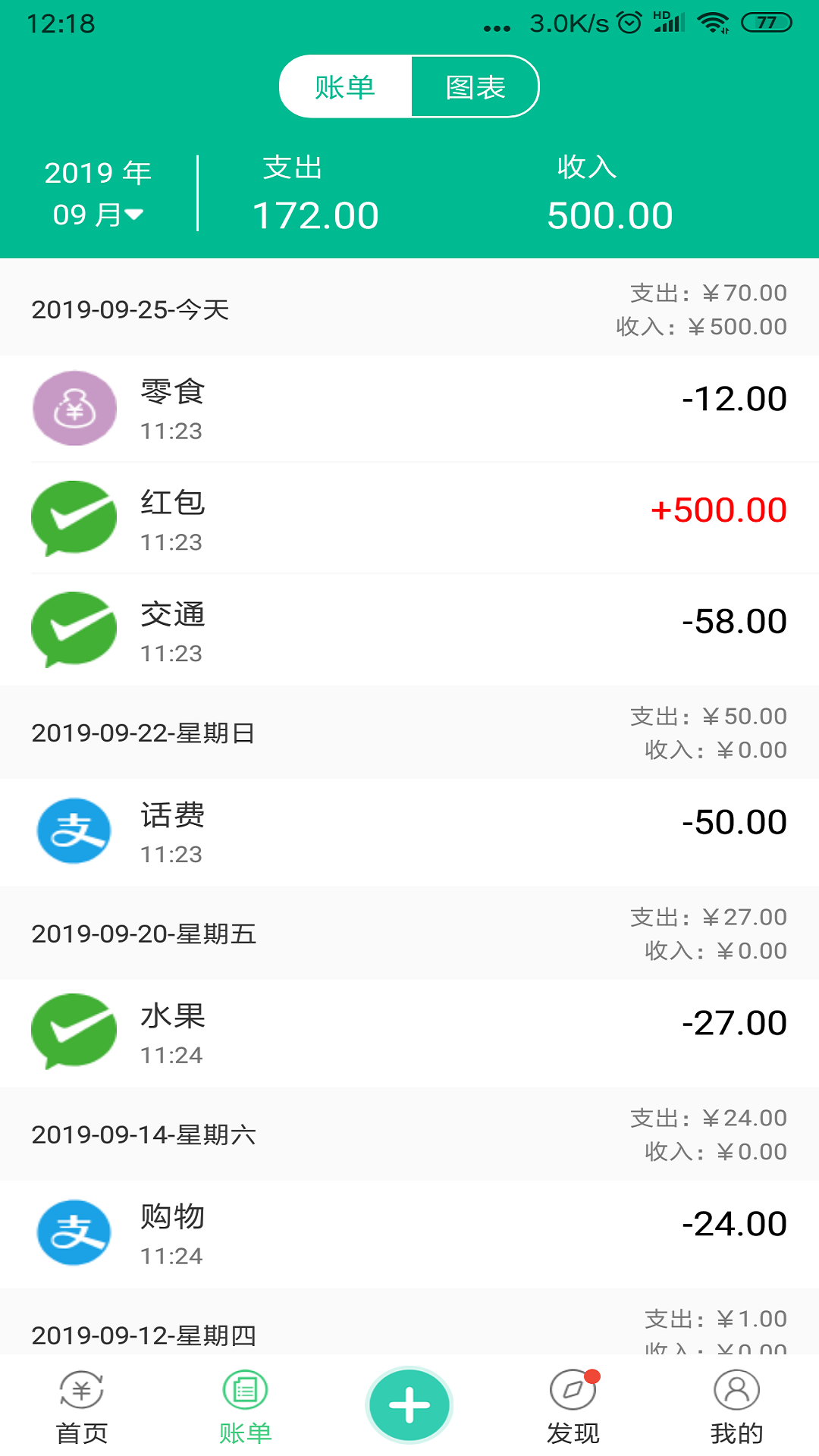Switch to the 图表 chart view
This screenshot has width=819, height=1456.
point(475,86)
